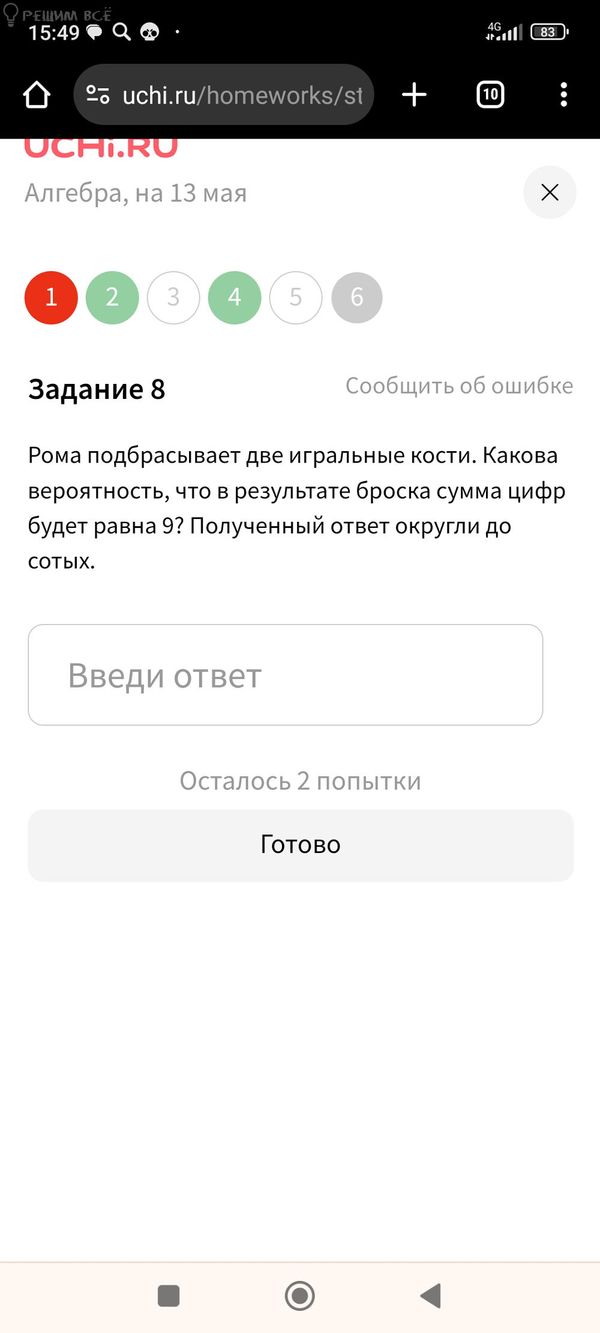Viewport: 600px width, 1333px height.
Task: Open the browser overflow menu
Action: pyautogui.click(x=564, y=95)
